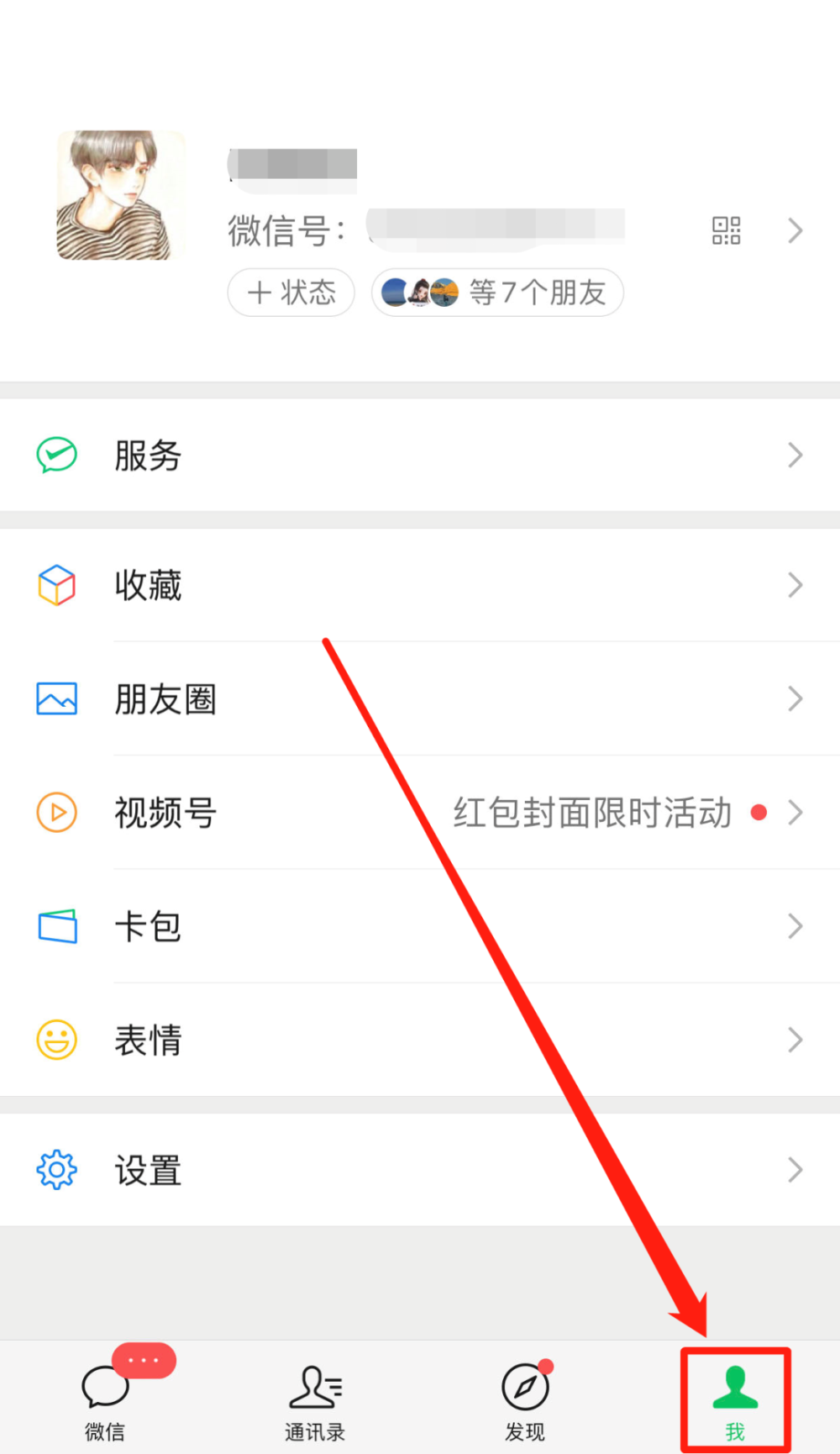This screenshot has width=840, height=1454.
Task: Open 表情 sticker gallery
Action: click(420, 1040)
